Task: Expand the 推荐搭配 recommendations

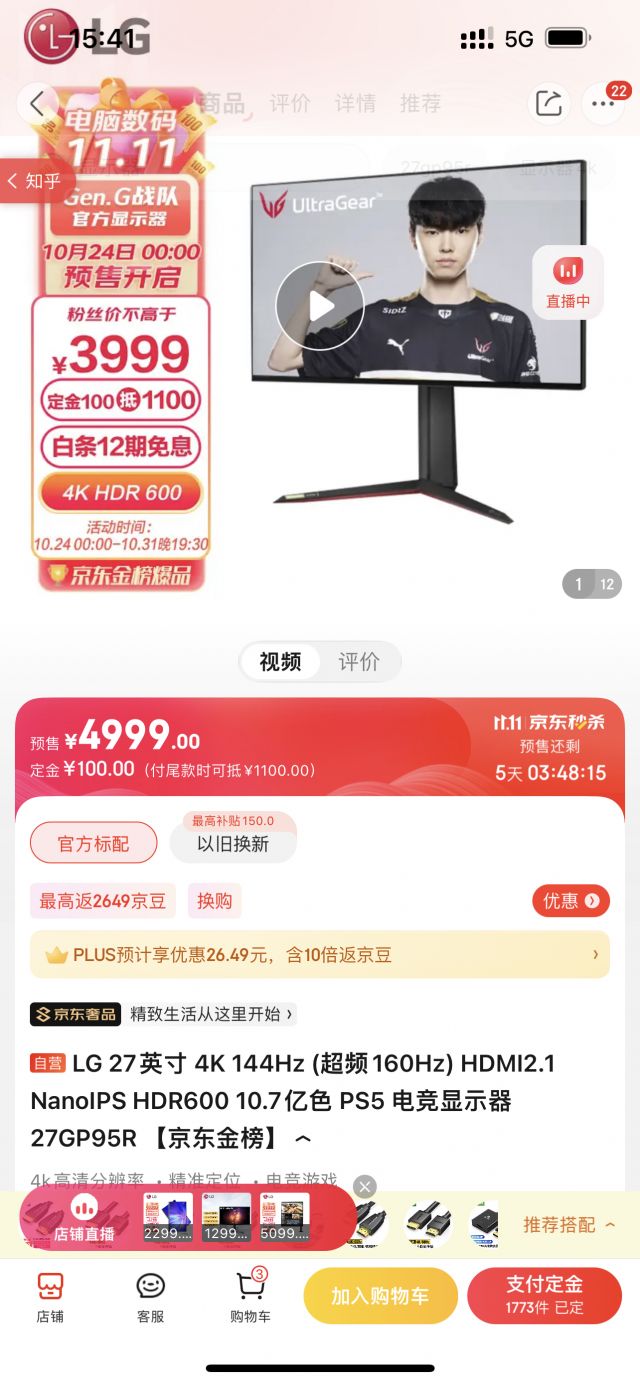Action: (568, 1225)
